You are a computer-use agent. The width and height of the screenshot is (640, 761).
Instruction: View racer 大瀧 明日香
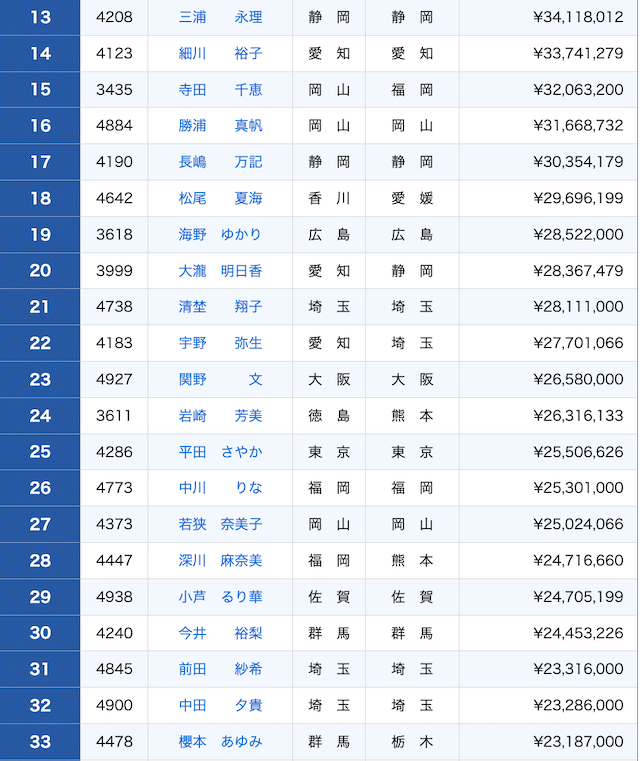[x=220, y=270]
